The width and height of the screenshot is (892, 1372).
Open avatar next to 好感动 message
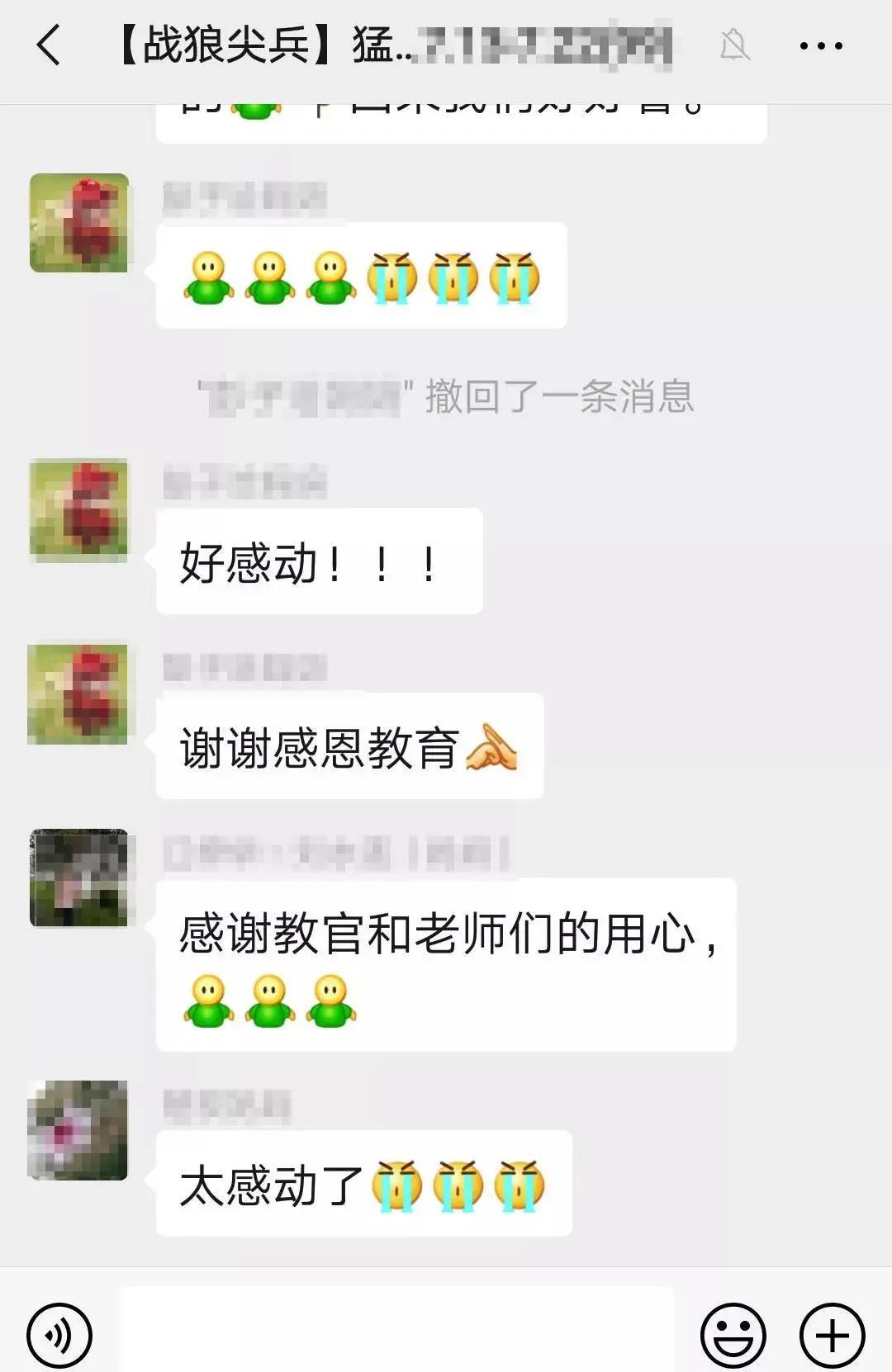pyautogui.click(x=79, y=509)
